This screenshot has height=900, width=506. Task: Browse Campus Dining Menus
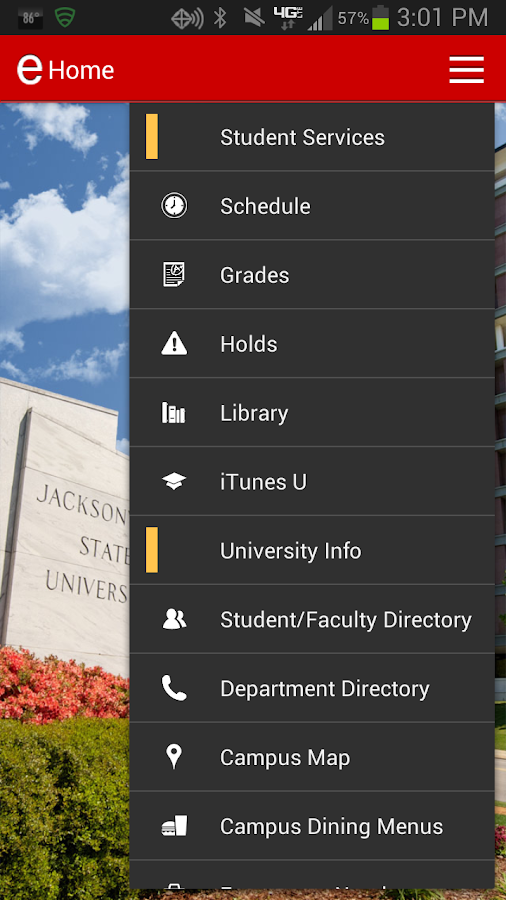[x=312, y=826]
